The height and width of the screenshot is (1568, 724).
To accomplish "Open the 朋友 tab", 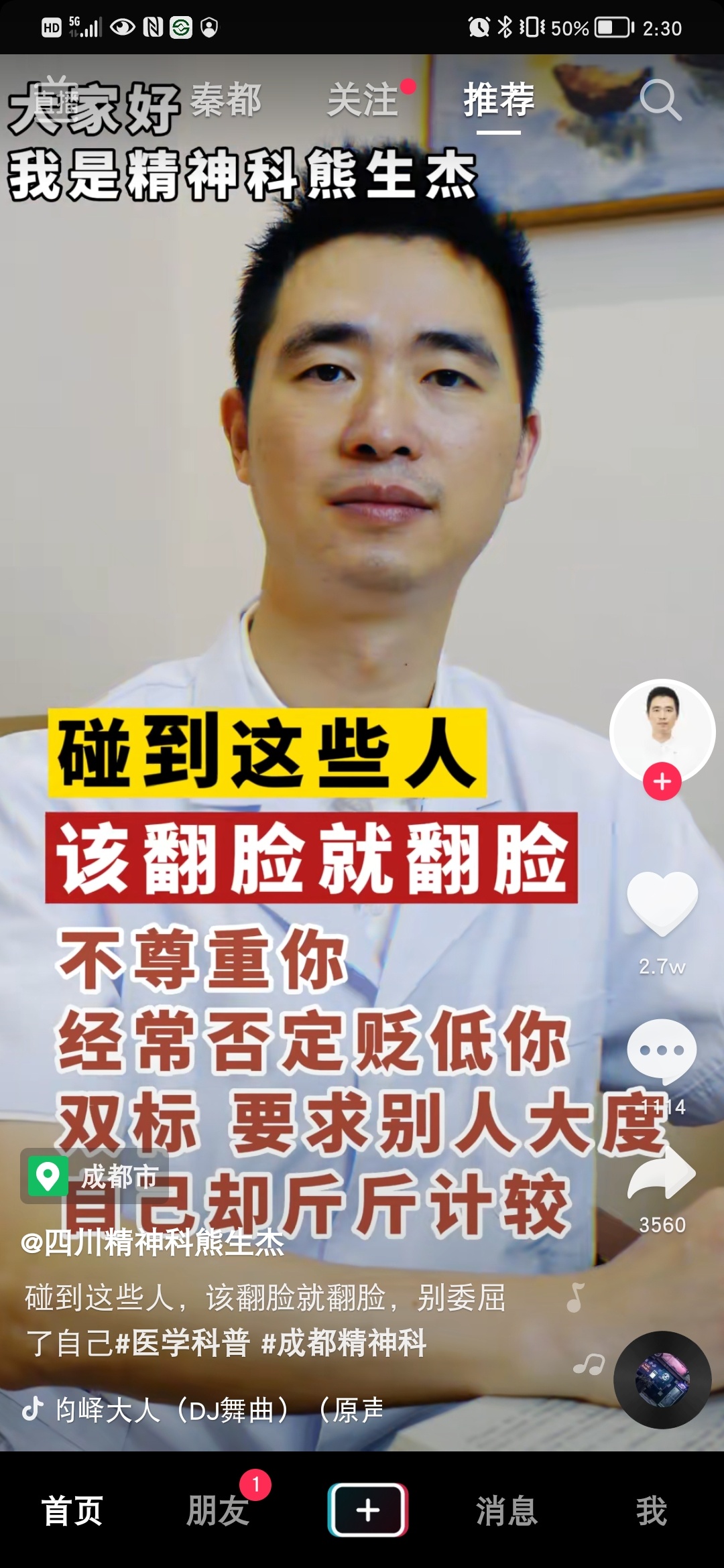I will click(218, 1511).
